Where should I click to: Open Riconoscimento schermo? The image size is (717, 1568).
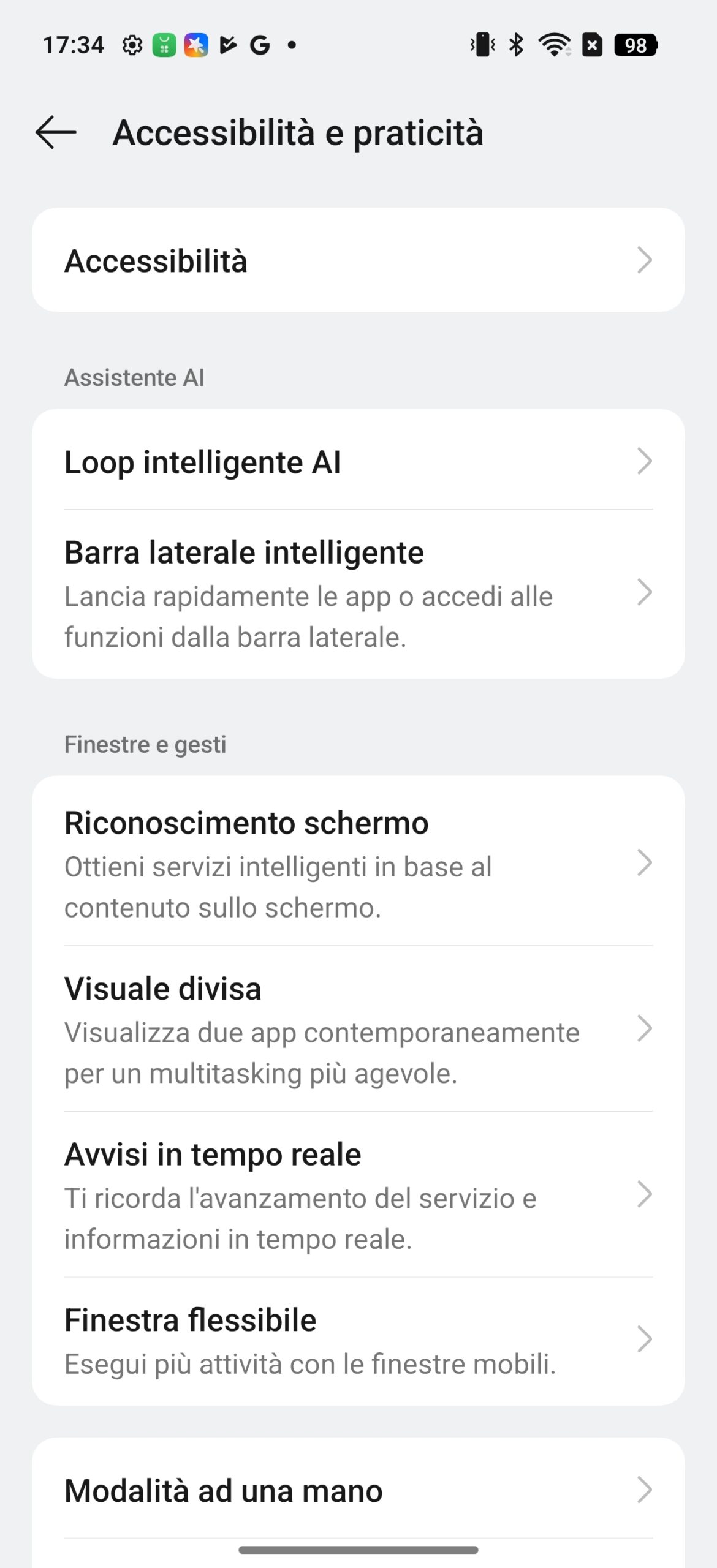[x=358, y=862]
